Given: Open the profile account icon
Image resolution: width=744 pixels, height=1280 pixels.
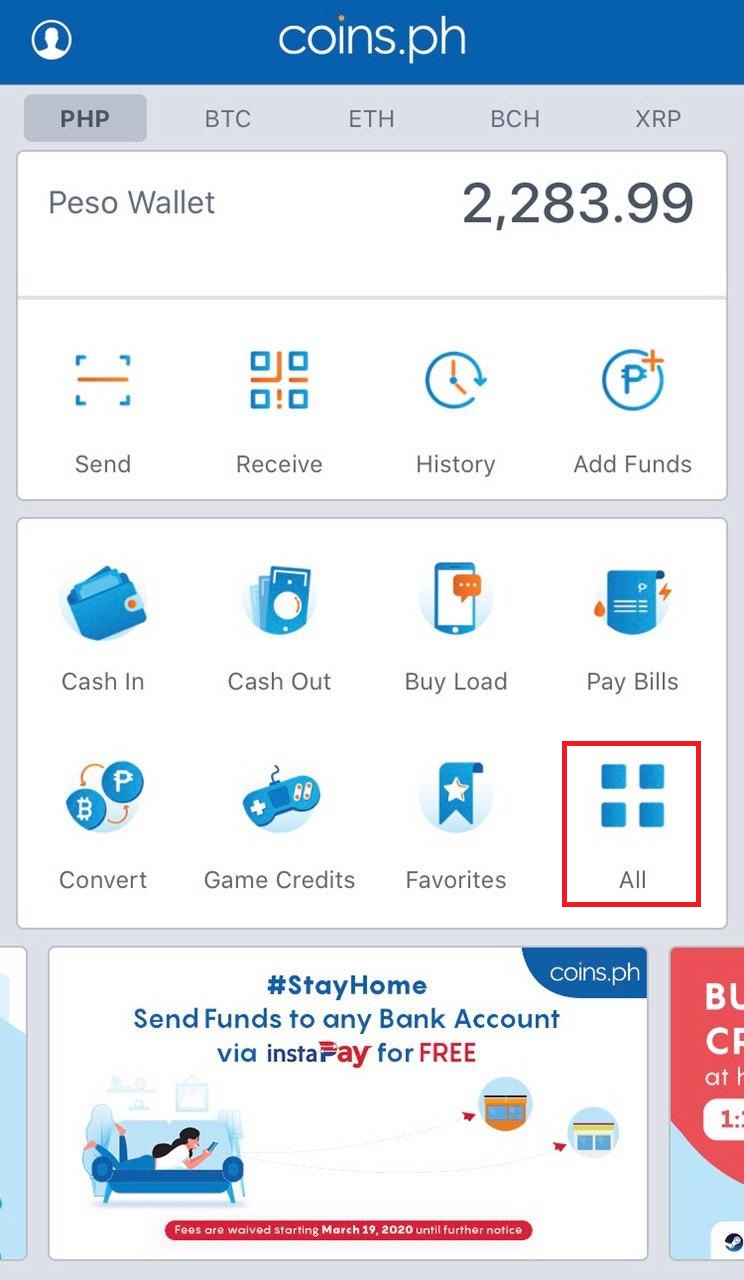Looking at the screenshot, I should pyautogui.click(x=52, y=40).
